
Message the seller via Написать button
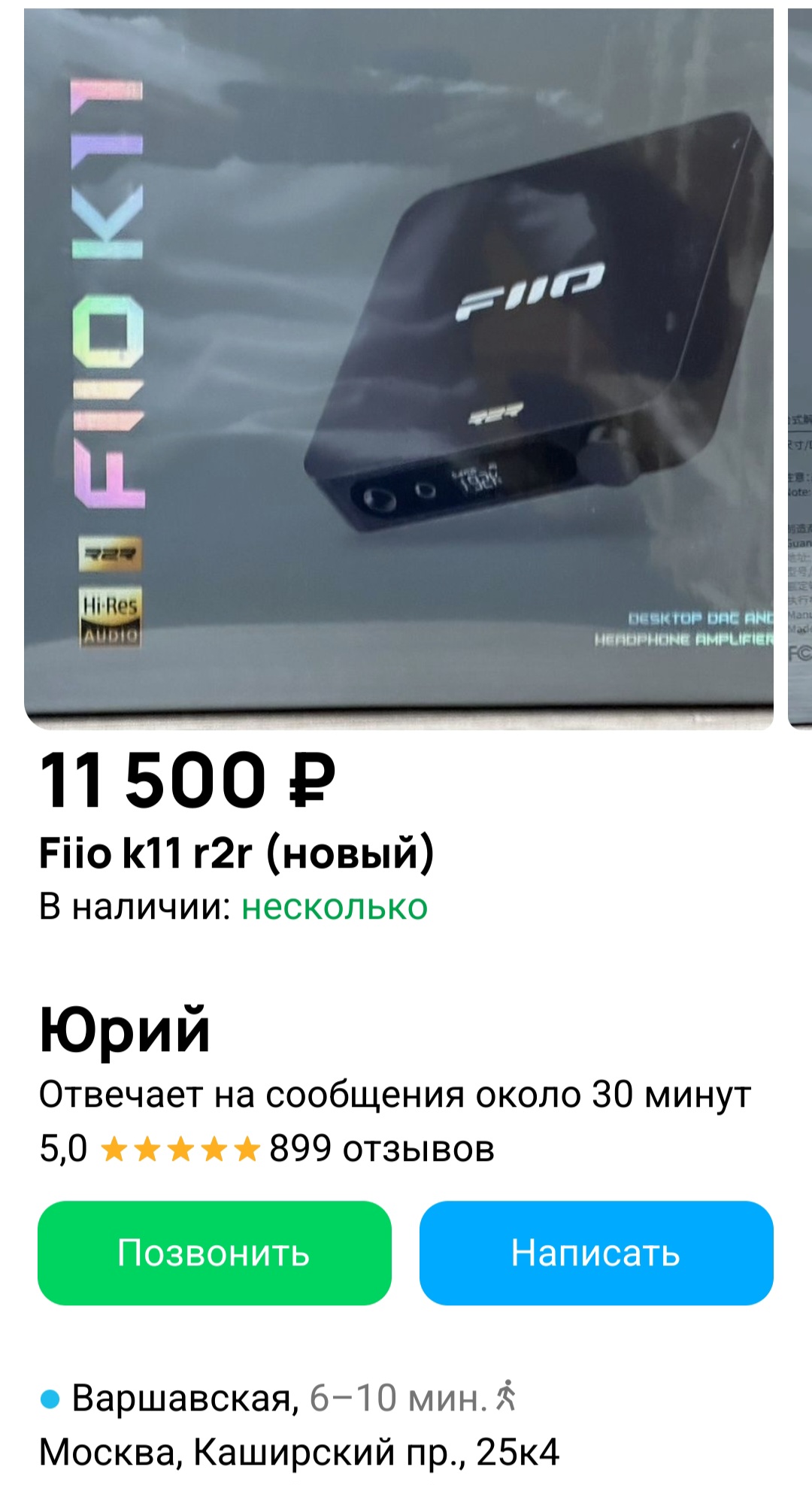(596, 1253)
